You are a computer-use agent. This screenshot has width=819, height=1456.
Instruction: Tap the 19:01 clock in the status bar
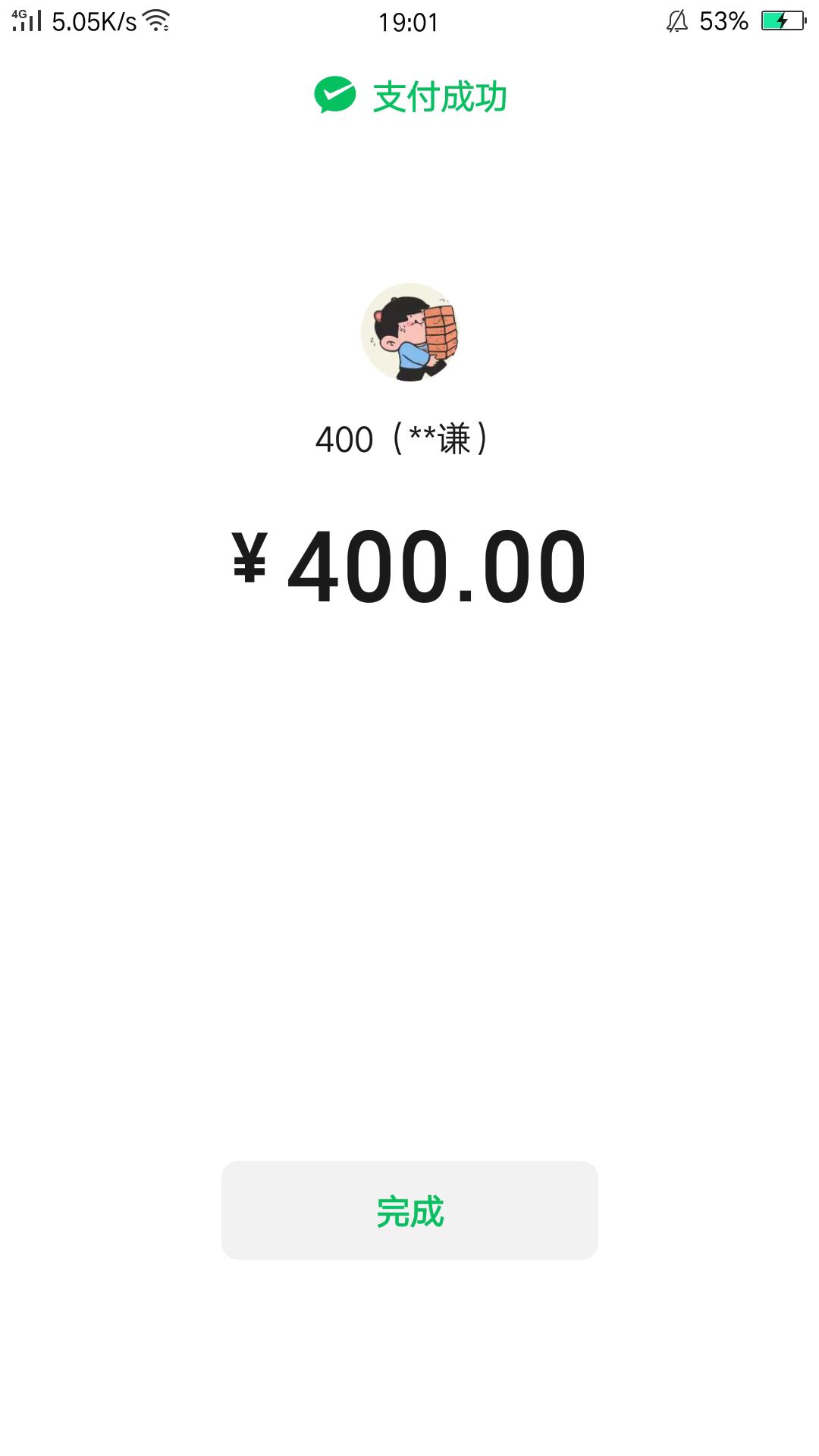[409, 20]
